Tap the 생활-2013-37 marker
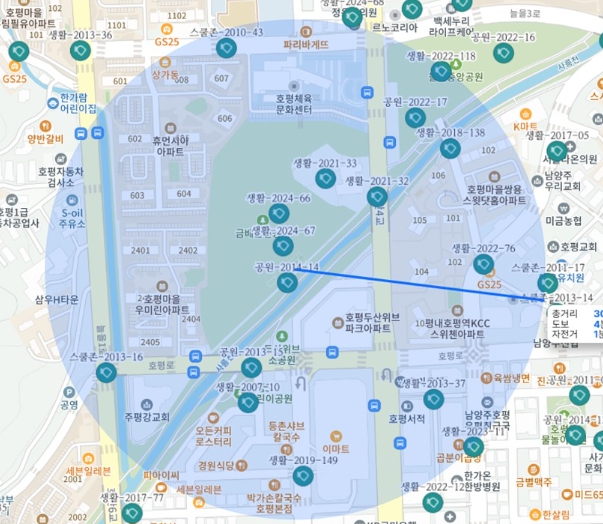 [433, 399]
